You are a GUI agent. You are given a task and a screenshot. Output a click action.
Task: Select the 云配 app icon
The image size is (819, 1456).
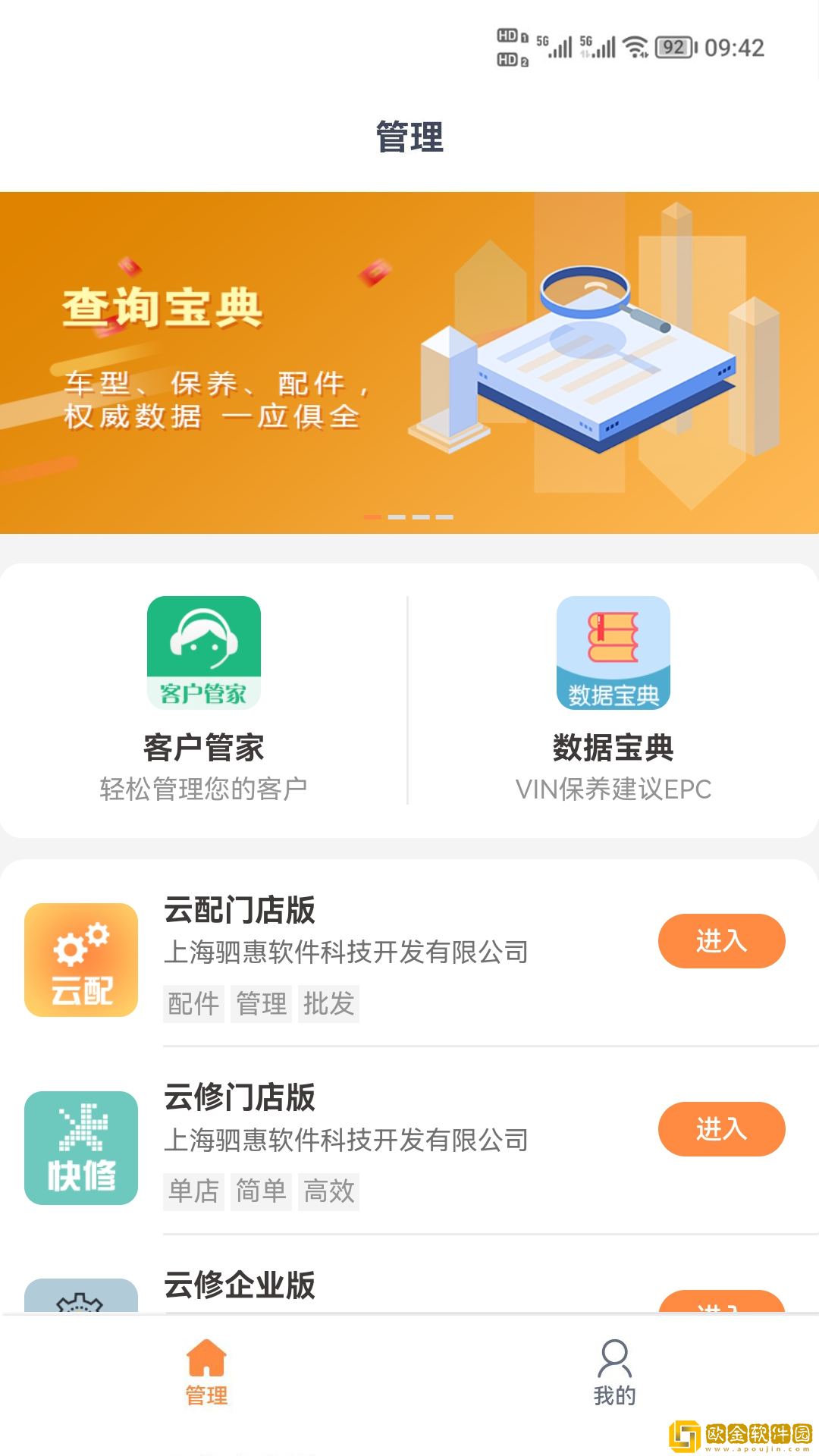(80, 959)
